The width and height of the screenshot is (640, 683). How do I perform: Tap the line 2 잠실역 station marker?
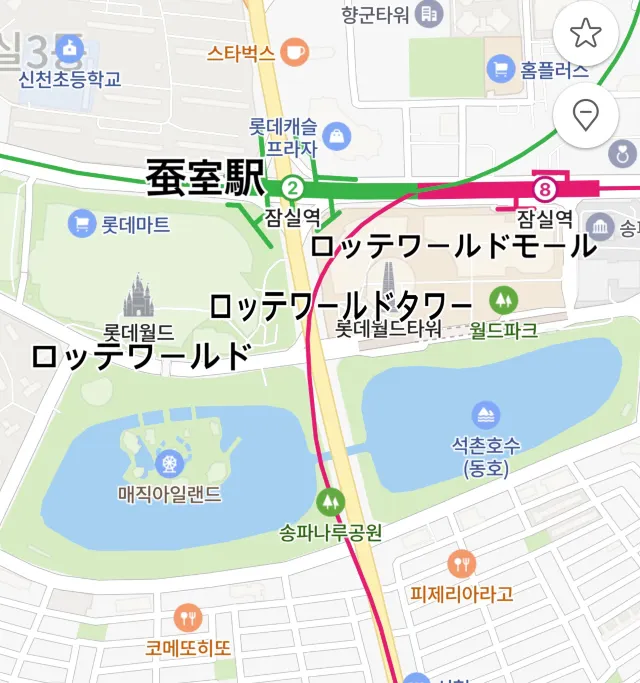click(292, 187)
